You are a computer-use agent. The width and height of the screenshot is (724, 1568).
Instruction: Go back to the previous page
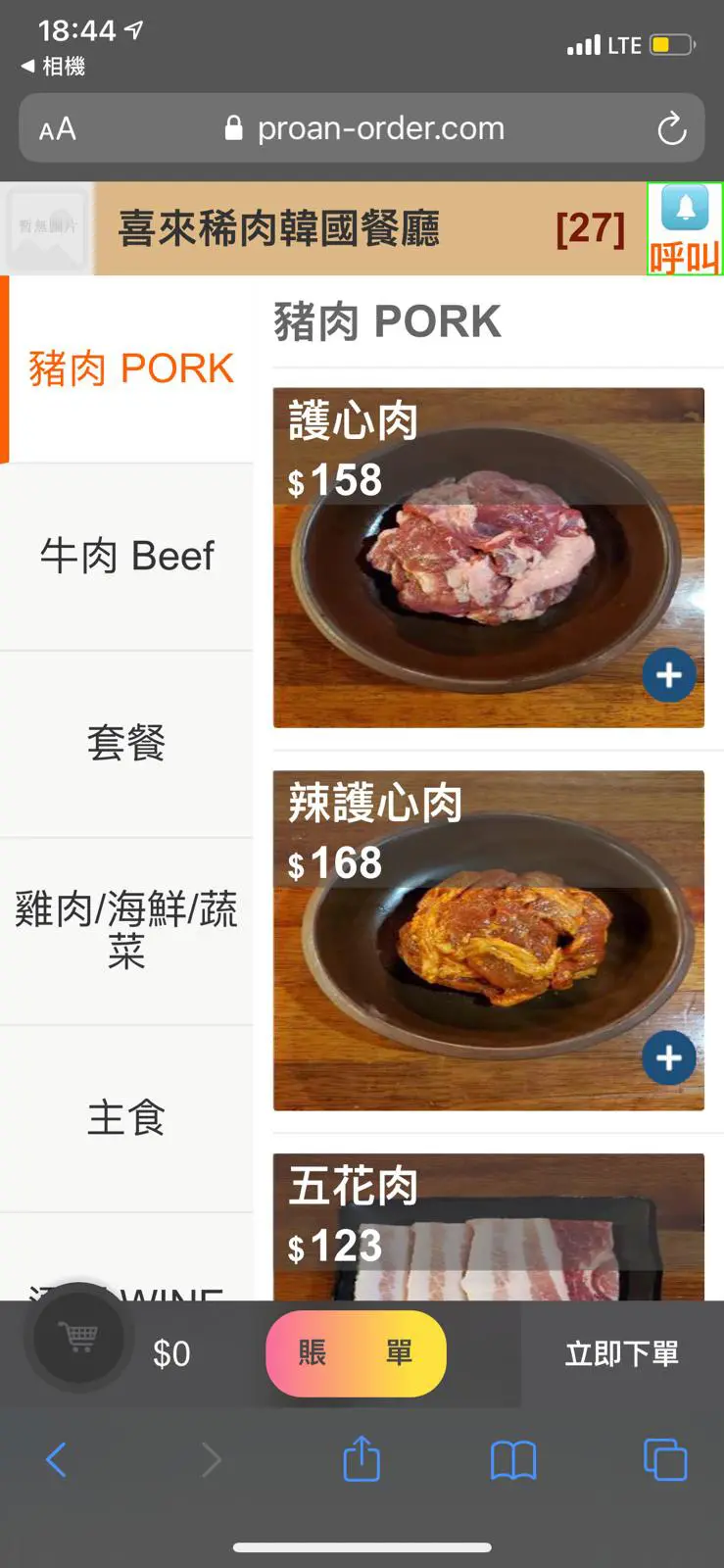coord(57,1459)
